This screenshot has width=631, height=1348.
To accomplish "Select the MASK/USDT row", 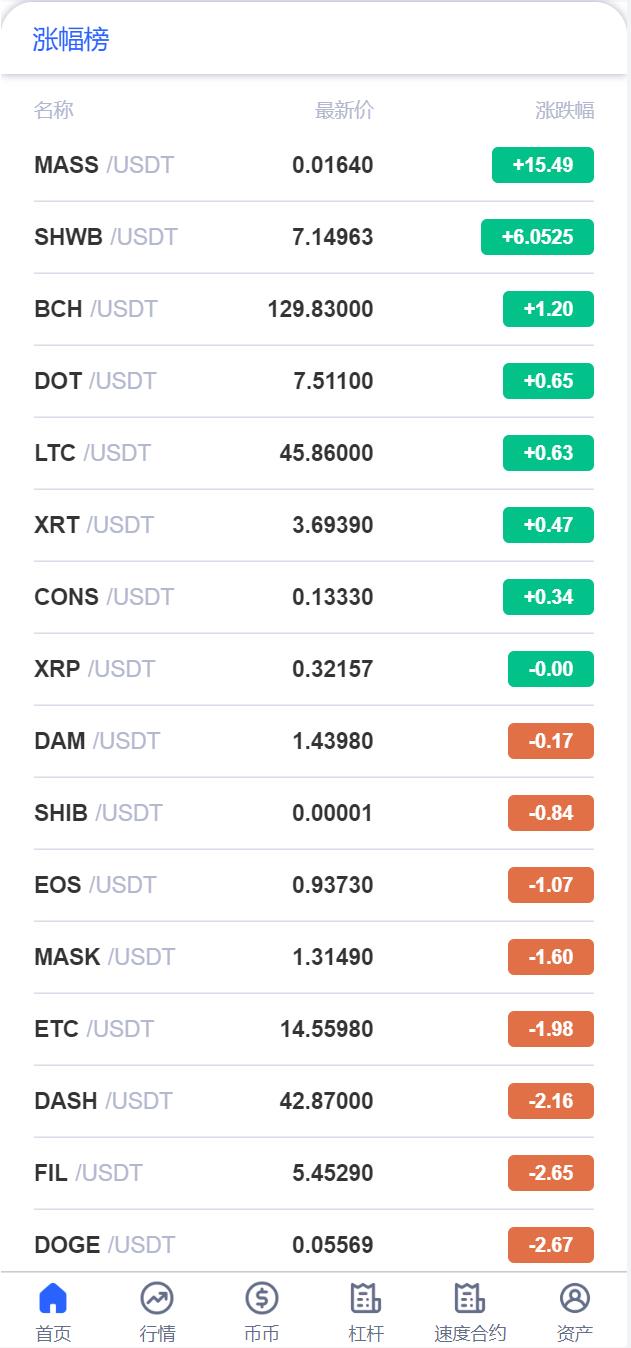I will [105, 957].
